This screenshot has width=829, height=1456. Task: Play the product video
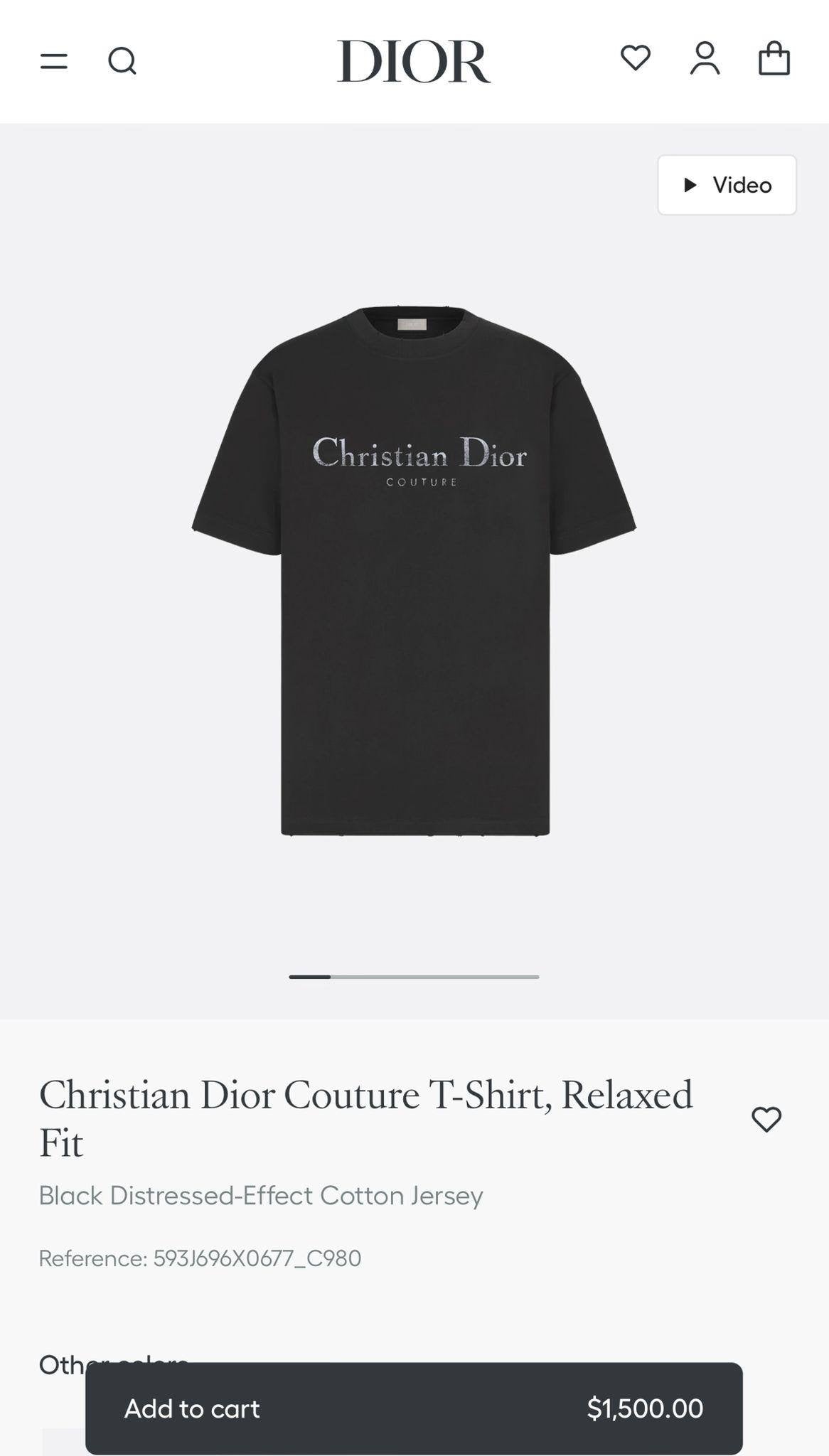(x=727, y=185)
